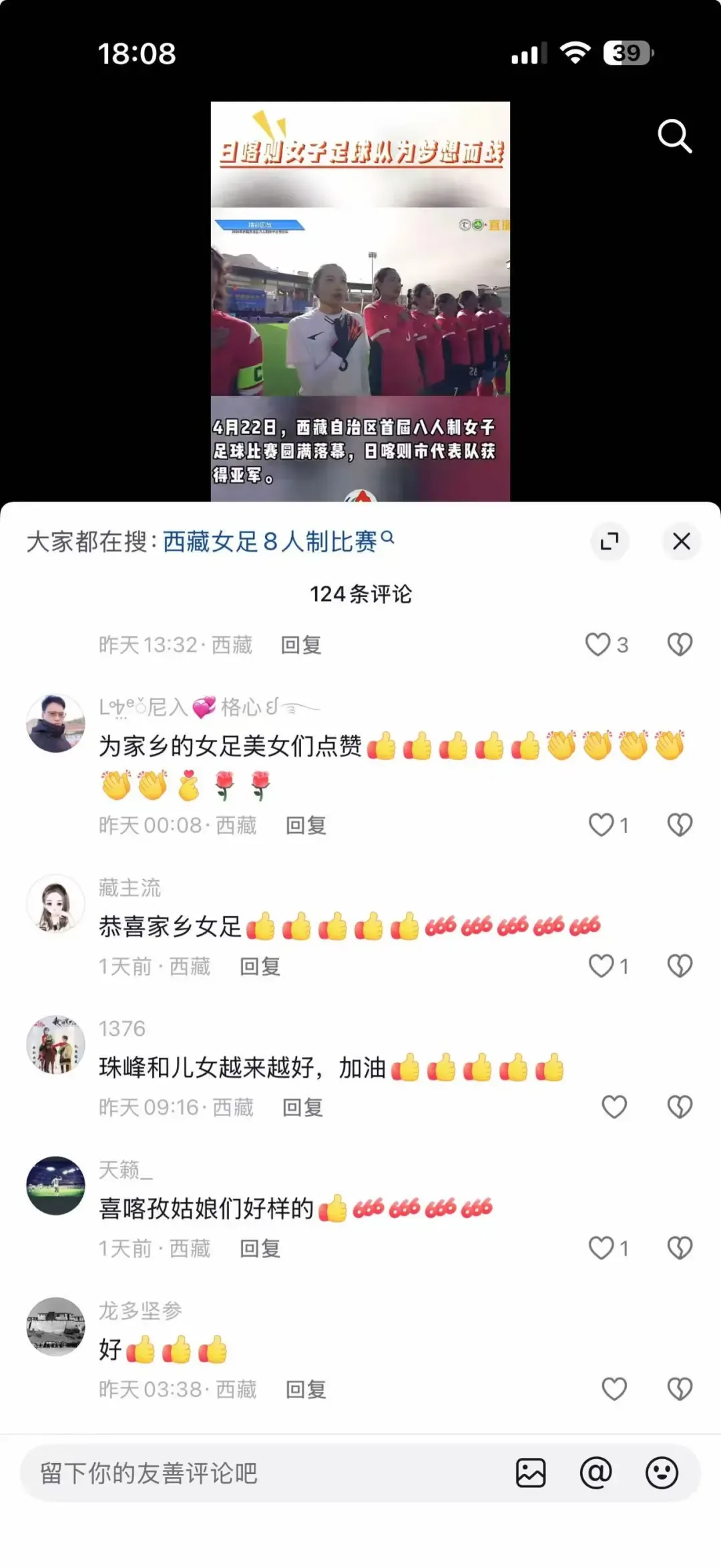This screenshot has width=721, height=1568.
Task: Like 1376's comment 珠峰和儿女越来越好
Action: (x=614, y=1107)
